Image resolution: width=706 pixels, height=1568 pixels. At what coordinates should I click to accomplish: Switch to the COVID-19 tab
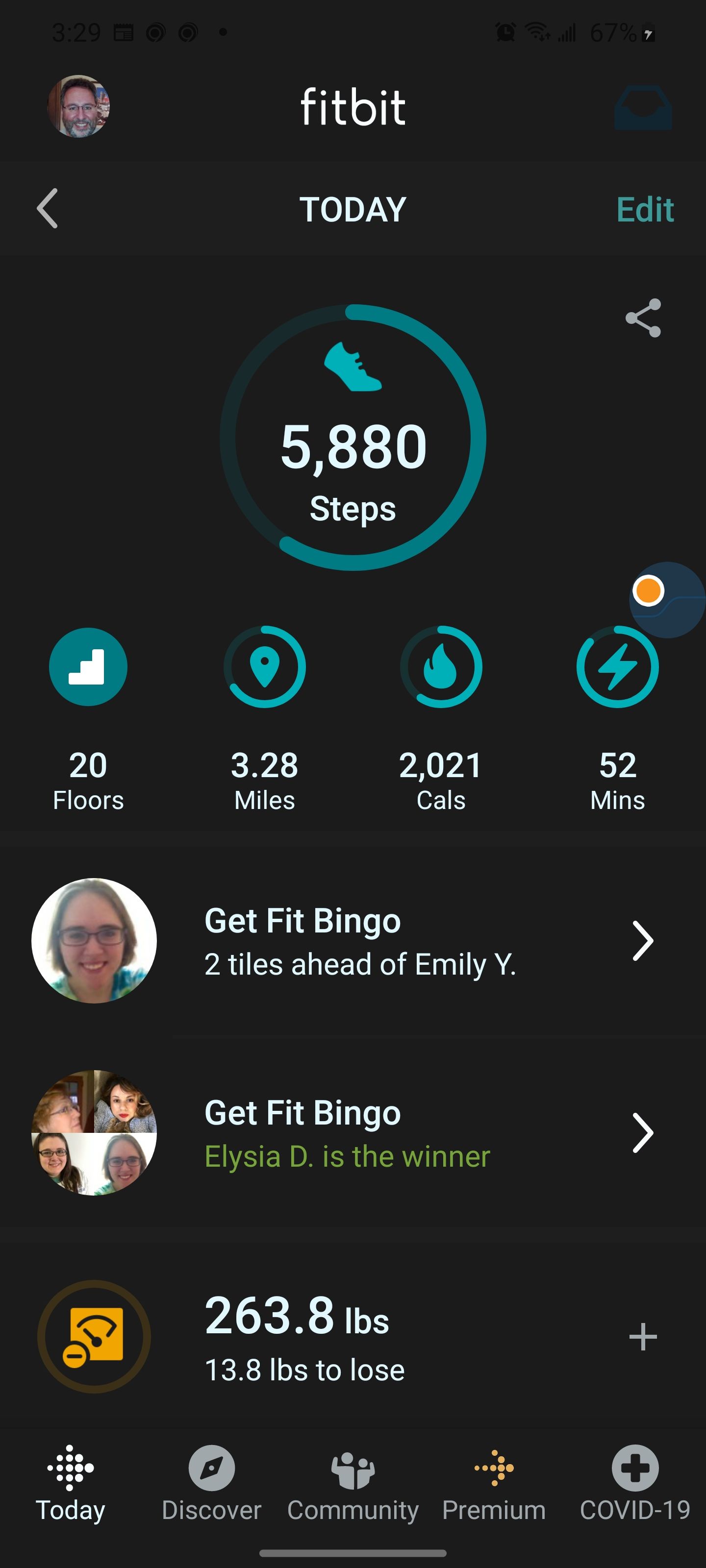click(x=635, y=1483)
